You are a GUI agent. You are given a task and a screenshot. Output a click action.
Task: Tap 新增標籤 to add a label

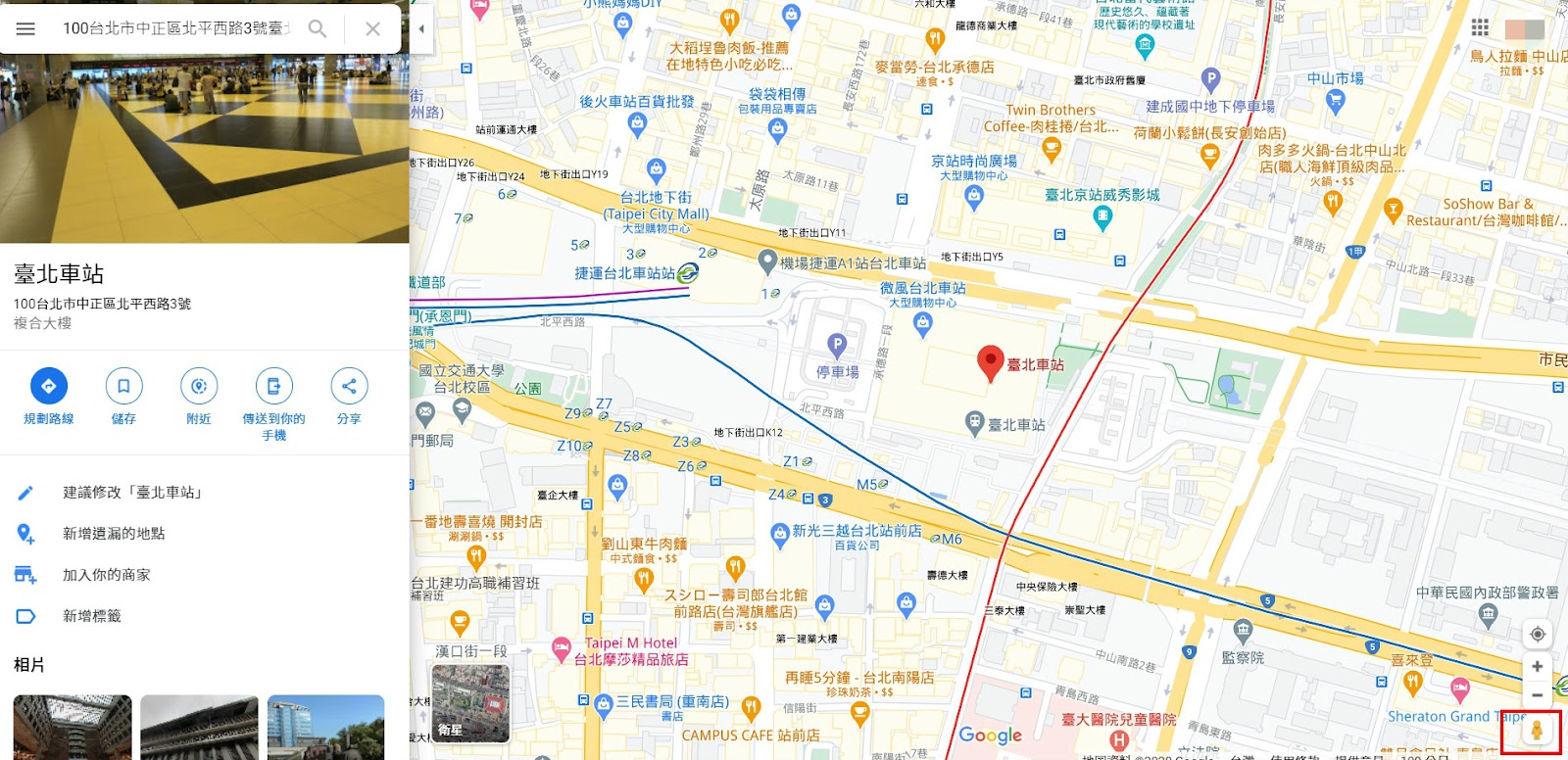(x=92, y=616)
